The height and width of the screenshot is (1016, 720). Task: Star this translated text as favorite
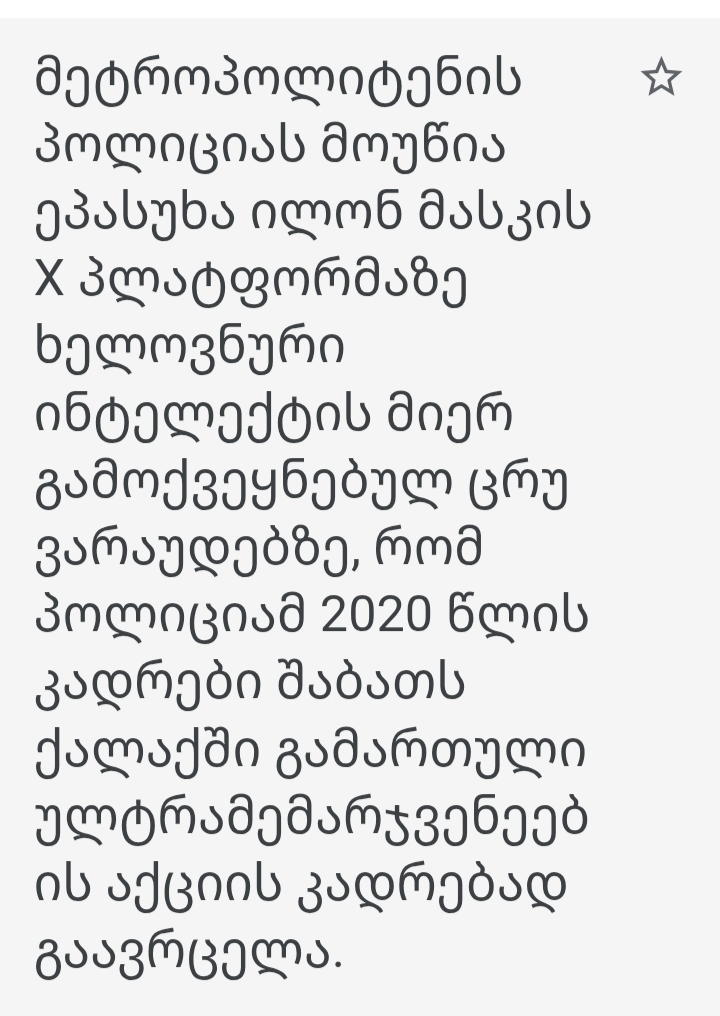point(660,78)
